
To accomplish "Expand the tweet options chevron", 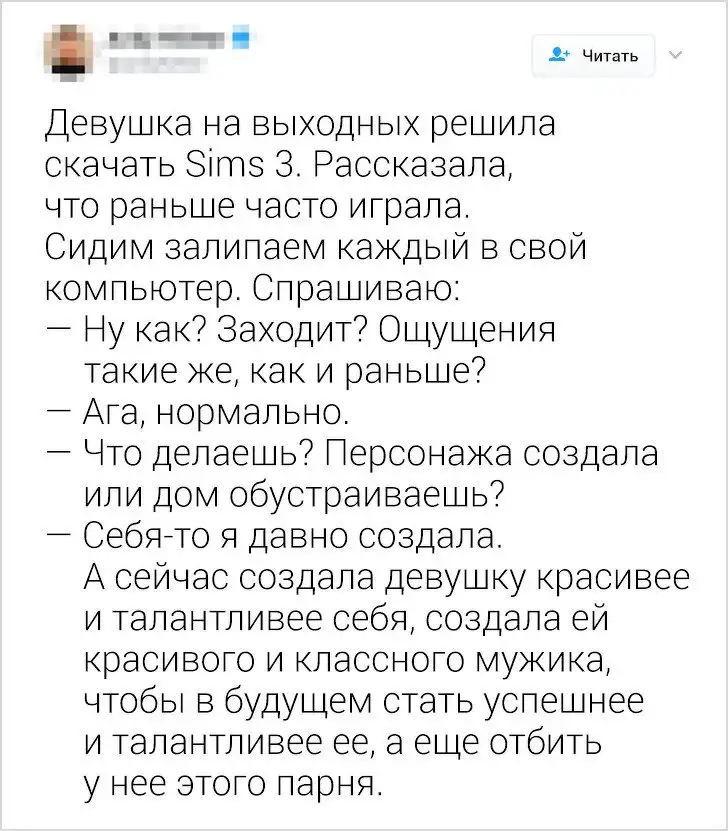I will tap(674, 56).
